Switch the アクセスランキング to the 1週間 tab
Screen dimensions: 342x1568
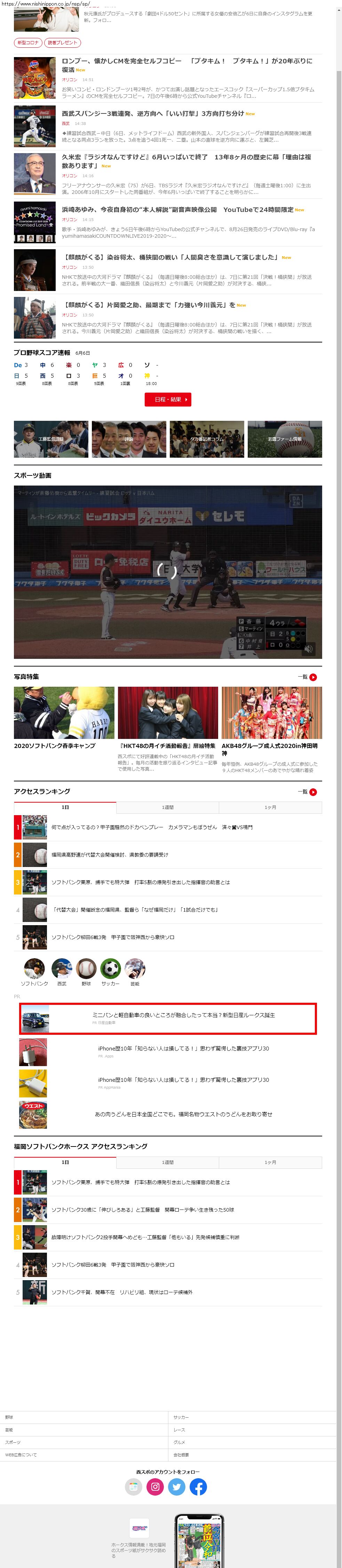coord(167,808)
